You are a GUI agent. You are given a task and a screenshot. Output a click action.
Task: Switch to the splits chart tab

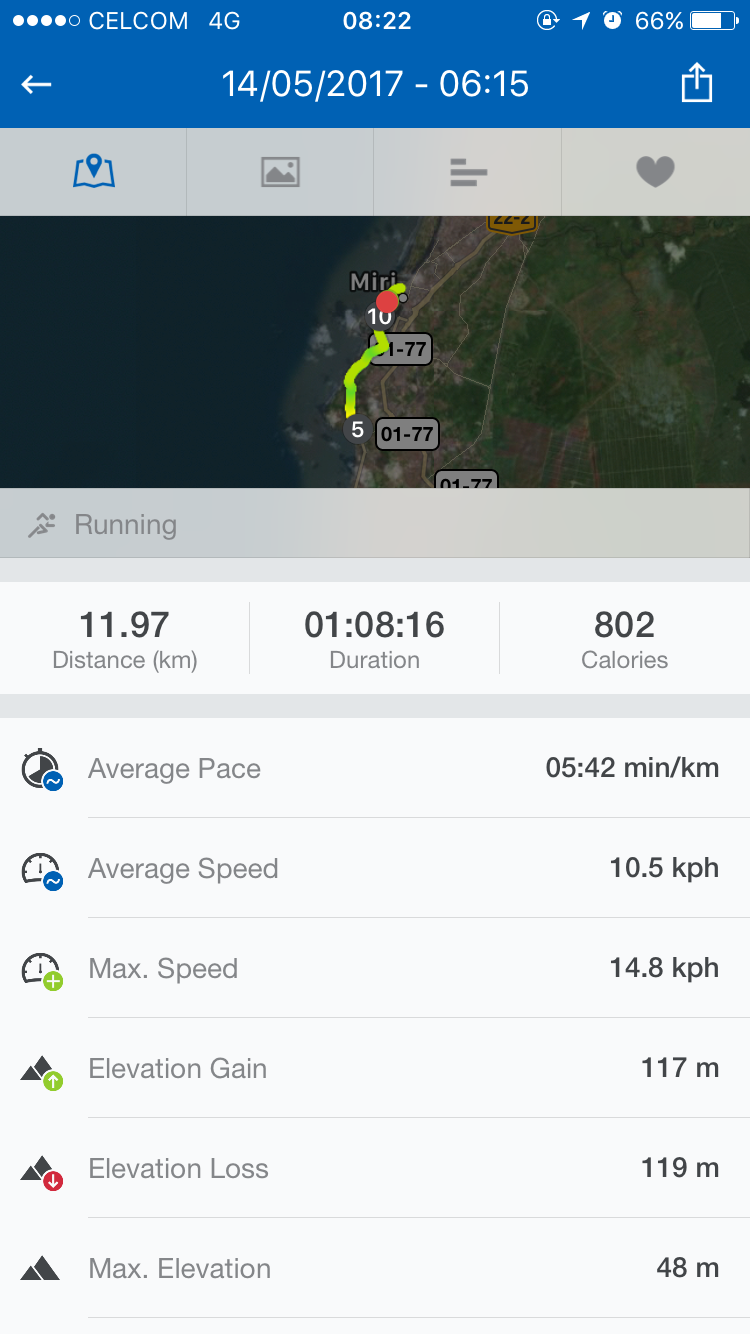(468, 172)
